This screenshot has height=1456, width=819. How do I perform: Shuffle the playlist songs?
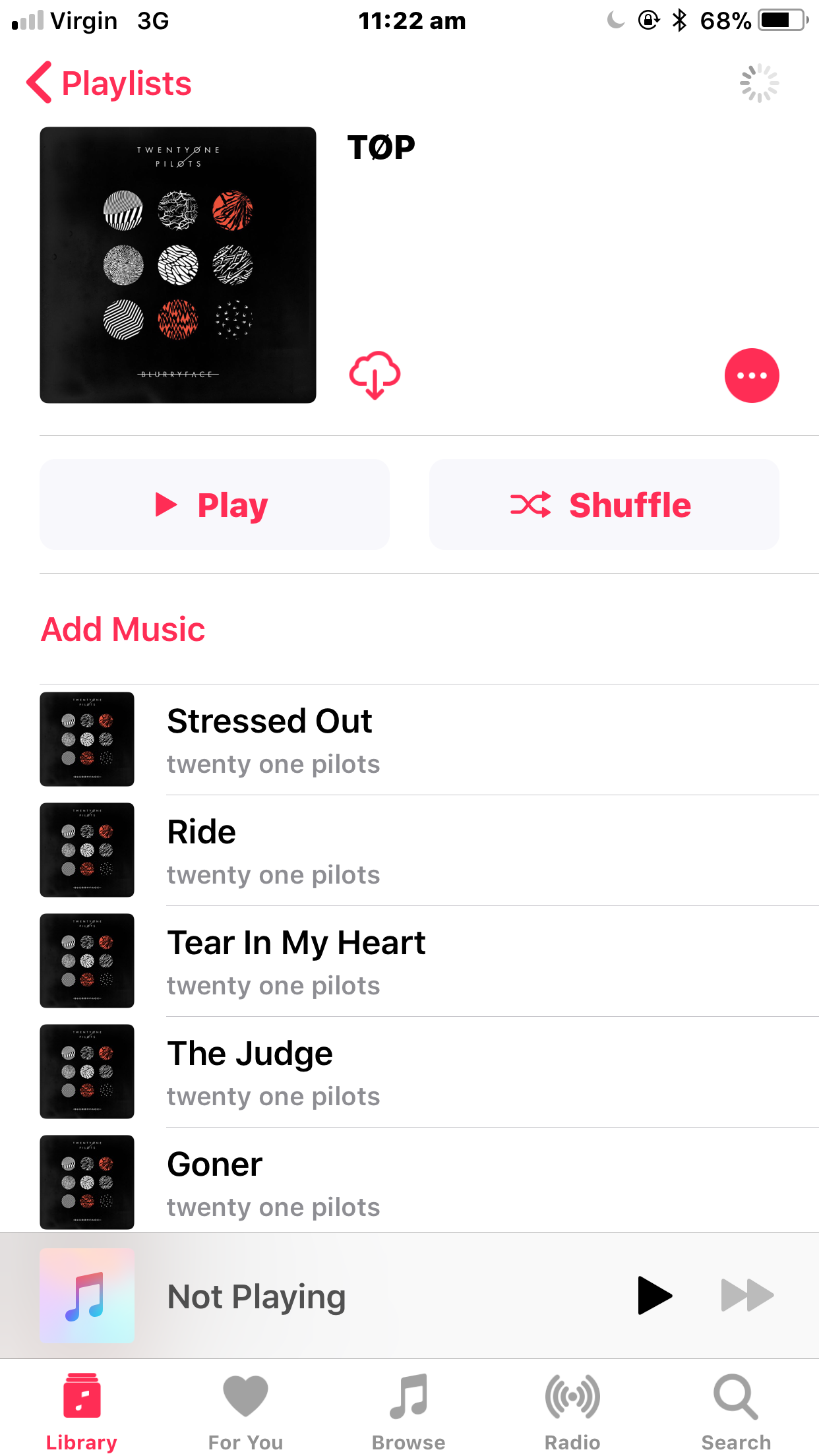point(603,504)
